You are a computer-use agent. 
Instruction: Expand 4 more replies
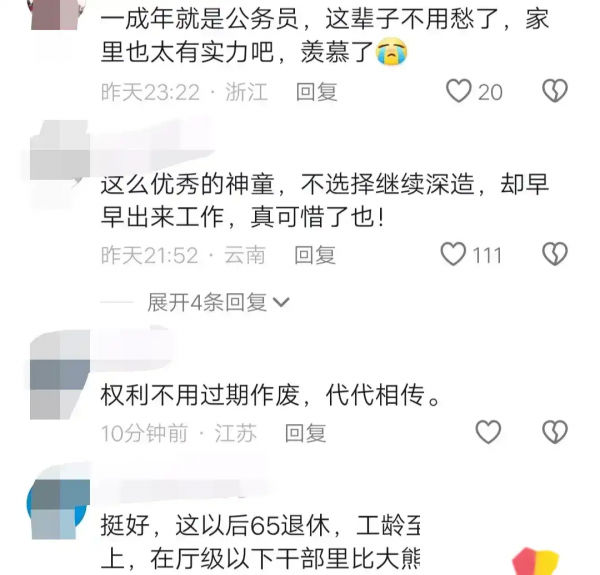pos(218,301)
